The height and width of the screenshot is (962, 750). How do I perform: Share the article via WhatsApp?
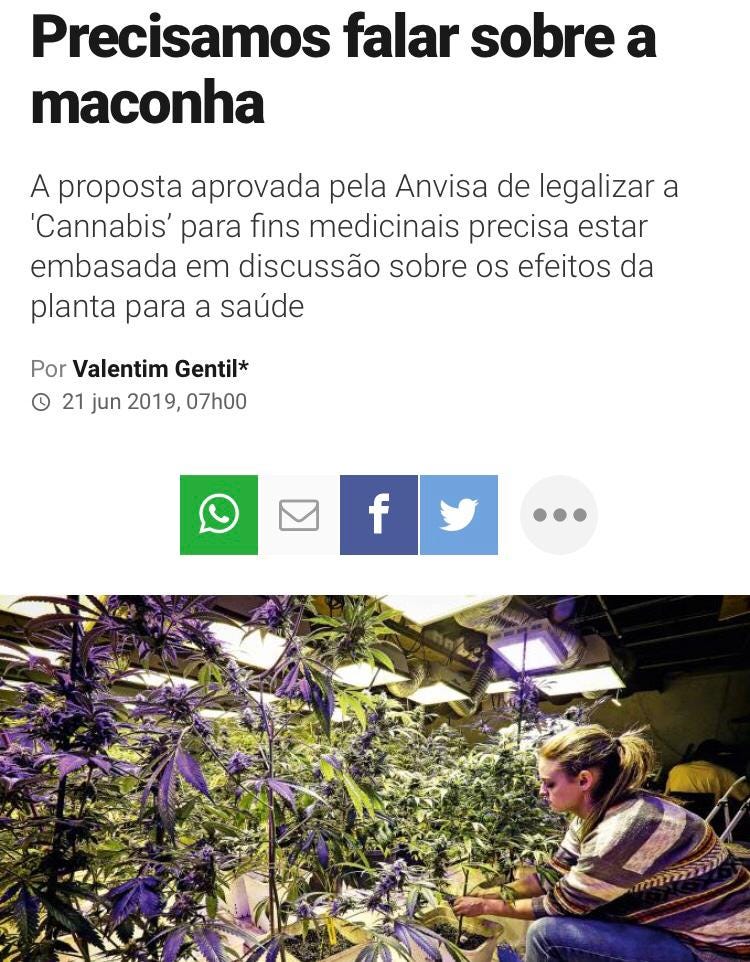tap(218, 515)
